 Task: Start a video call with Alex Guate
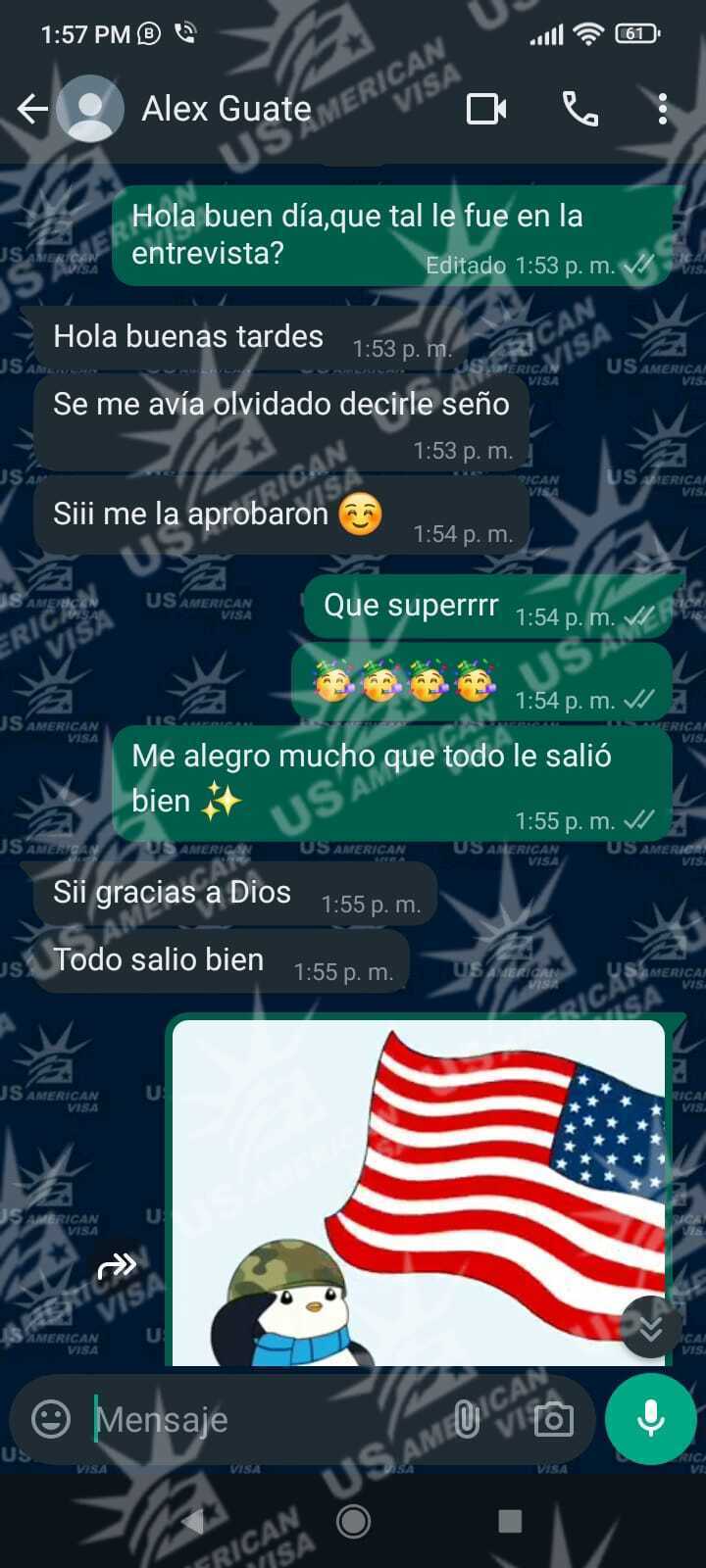point(486,109)
